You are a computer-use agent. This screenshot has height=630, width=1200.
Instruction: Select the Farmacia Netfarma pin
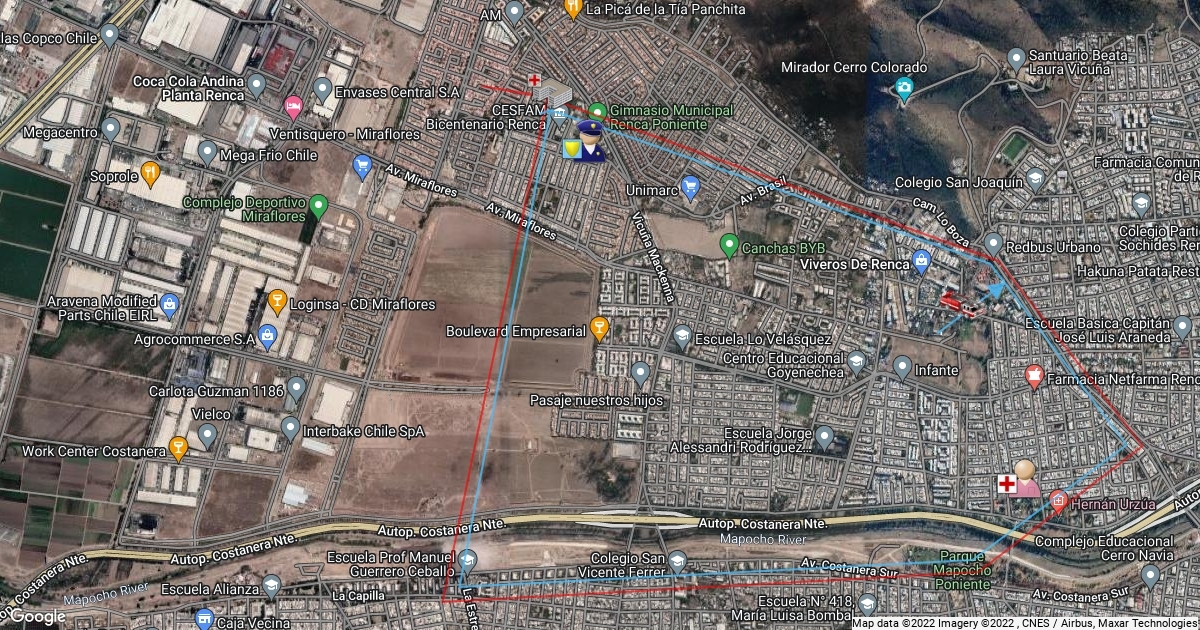click(x=1035, y=376)
